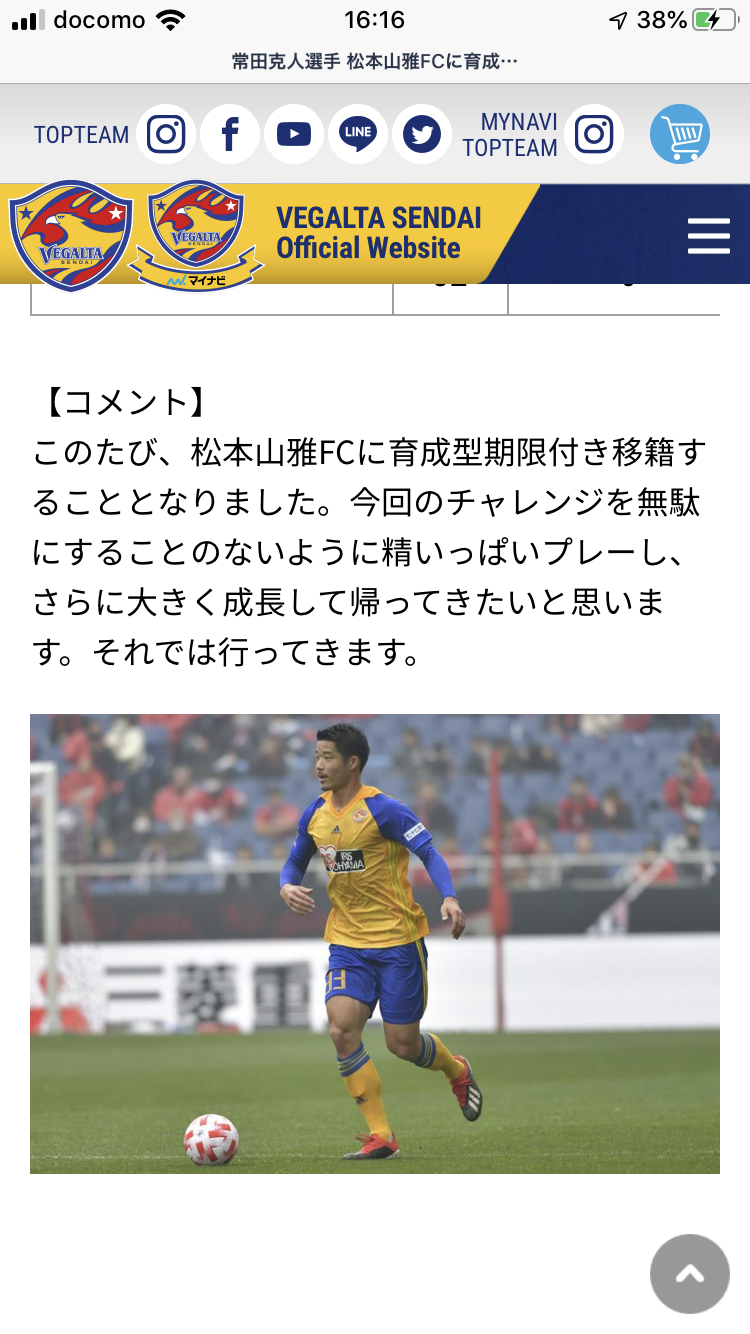The width and height of the screenshot is (750, 1334).
Task: Open the MYNAVI TOPTEAM Instagram icon
Action: [x=594, y=134]
